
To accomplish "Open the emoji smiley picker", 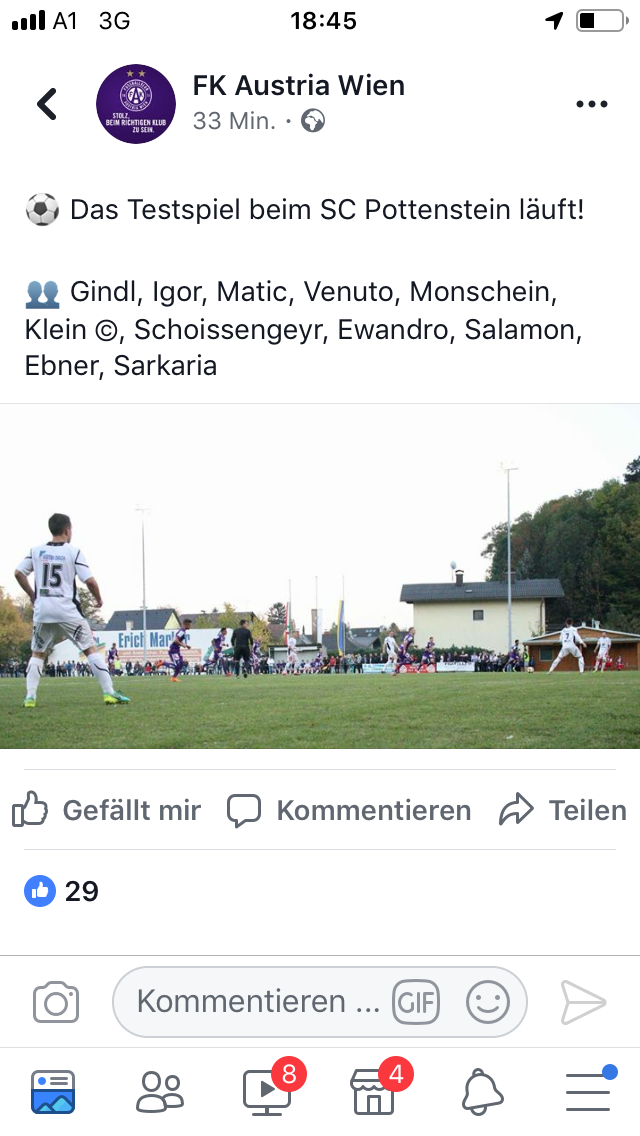I will [488, 1002].
